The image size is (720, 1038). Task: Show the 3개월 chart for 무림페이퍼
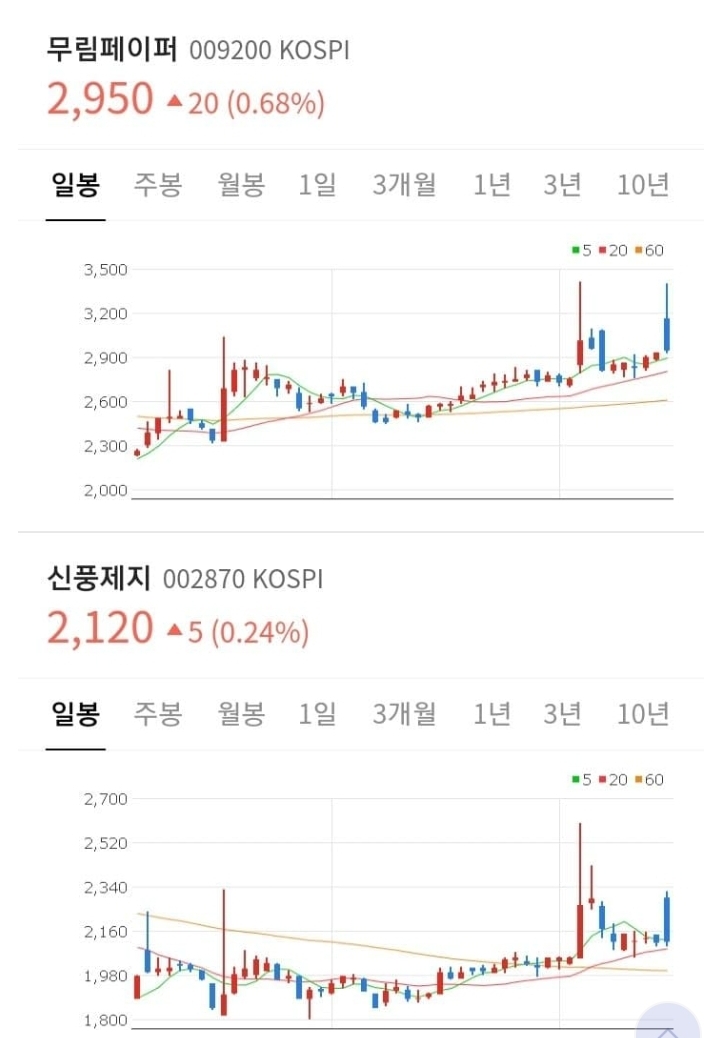(404, 185)
